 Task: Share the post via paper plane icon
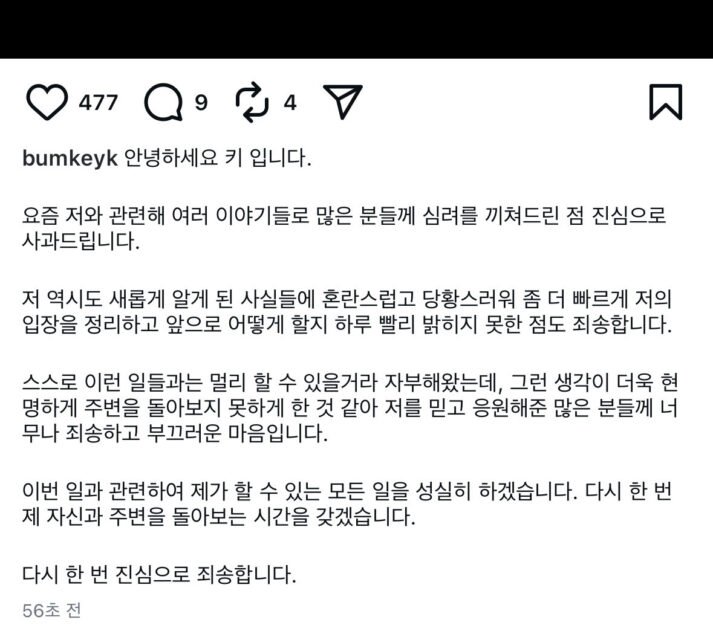pos(341,102)
